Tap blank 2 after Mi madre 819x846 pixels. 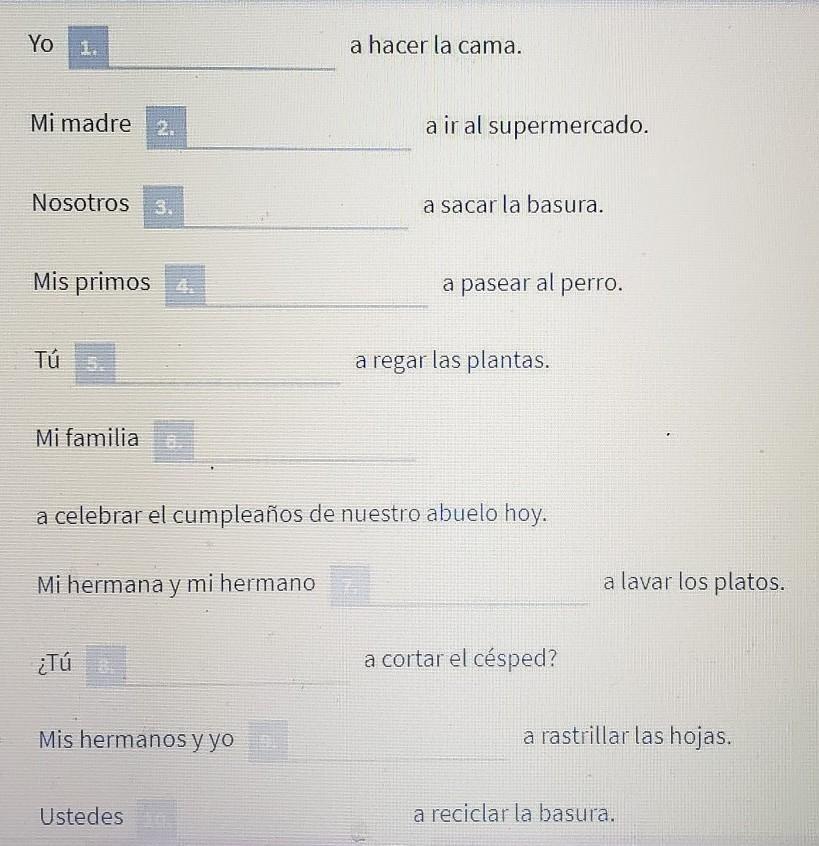(x=279, y=128)
